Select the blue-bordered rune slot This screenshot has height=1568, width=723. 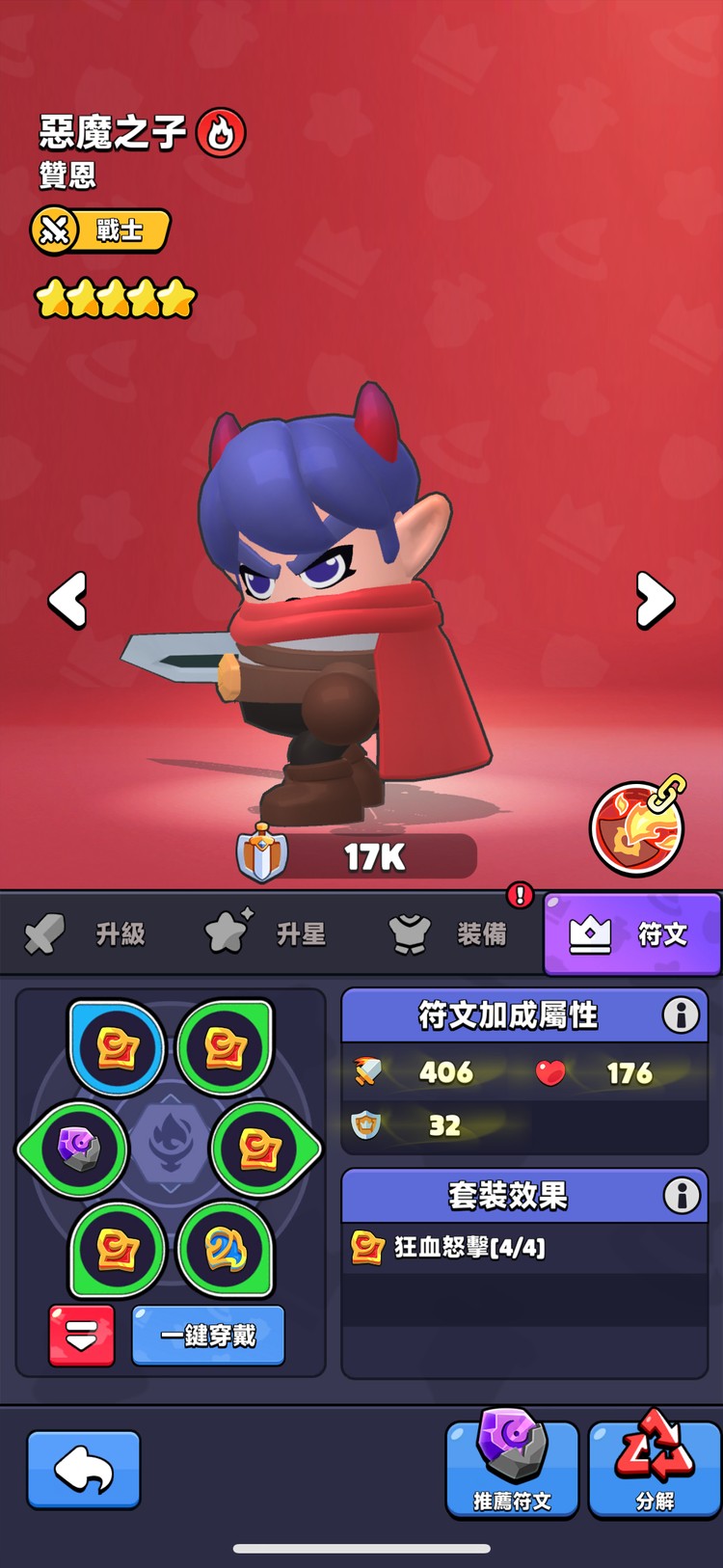[118, 1049]
